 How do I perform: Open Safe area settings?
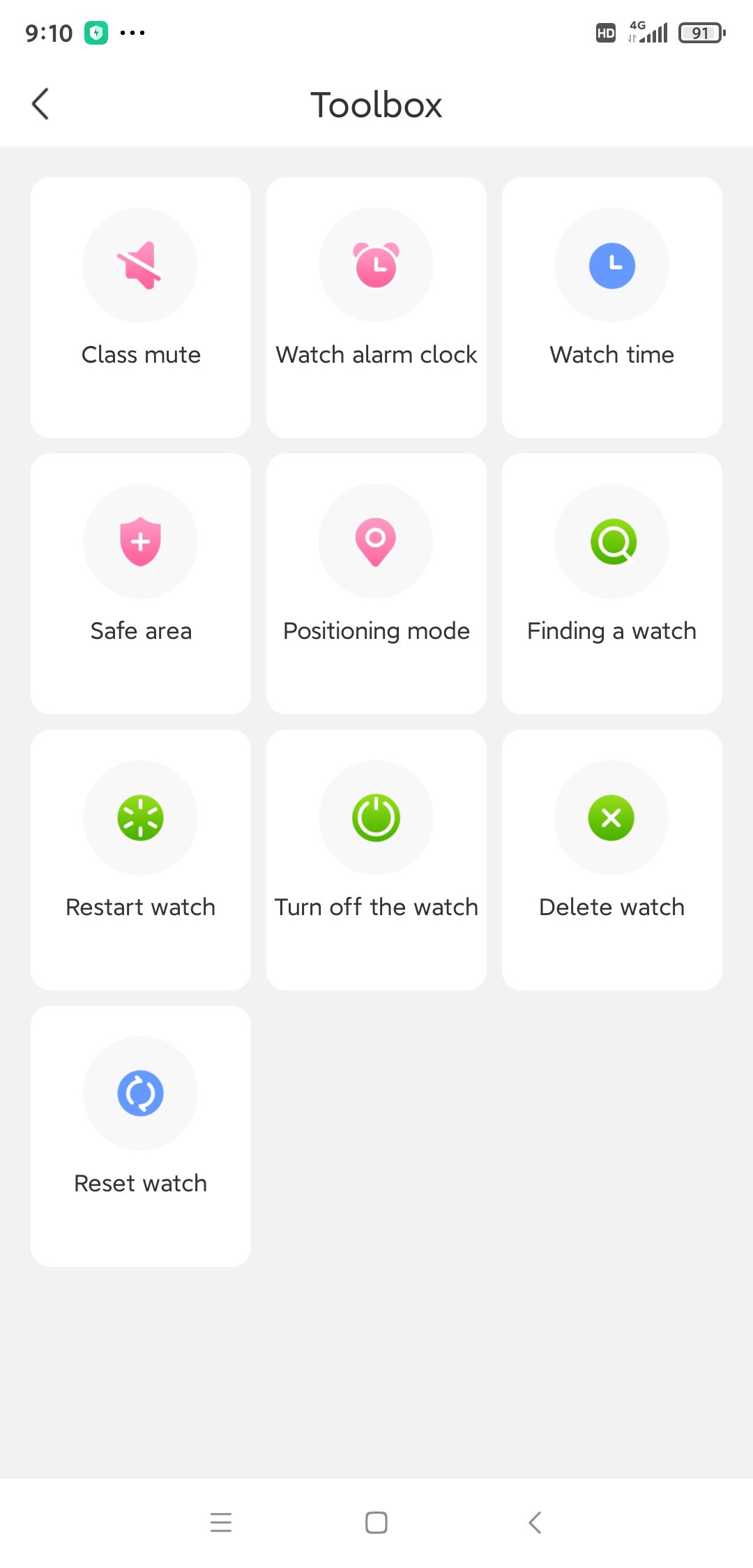pyautogui.click(x=141, y=583)
